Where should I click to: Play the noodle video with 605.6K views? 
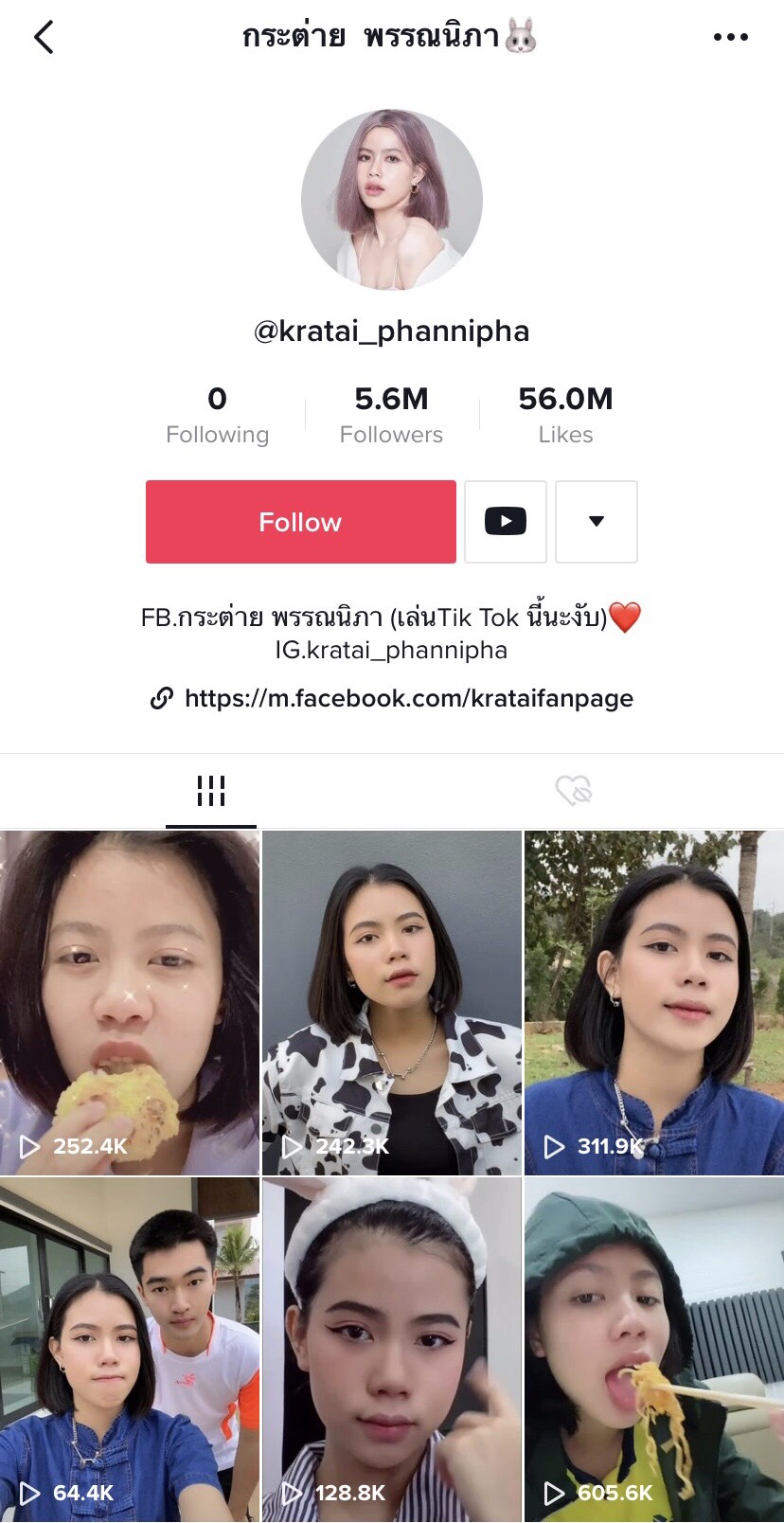[x=654, y=1350]
